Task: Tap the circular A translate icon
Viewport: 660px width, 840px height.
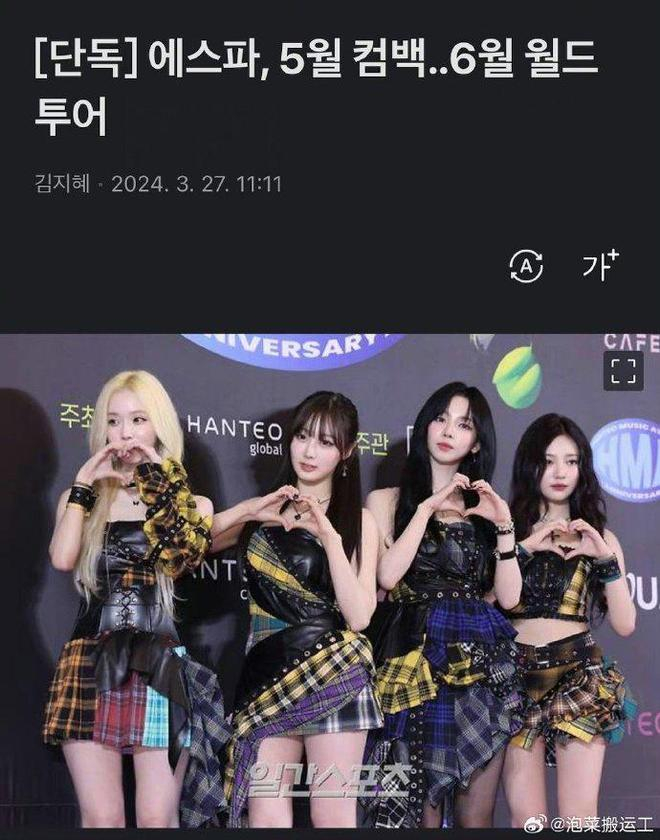Action: pyautogui.click(x=526, y=265)
